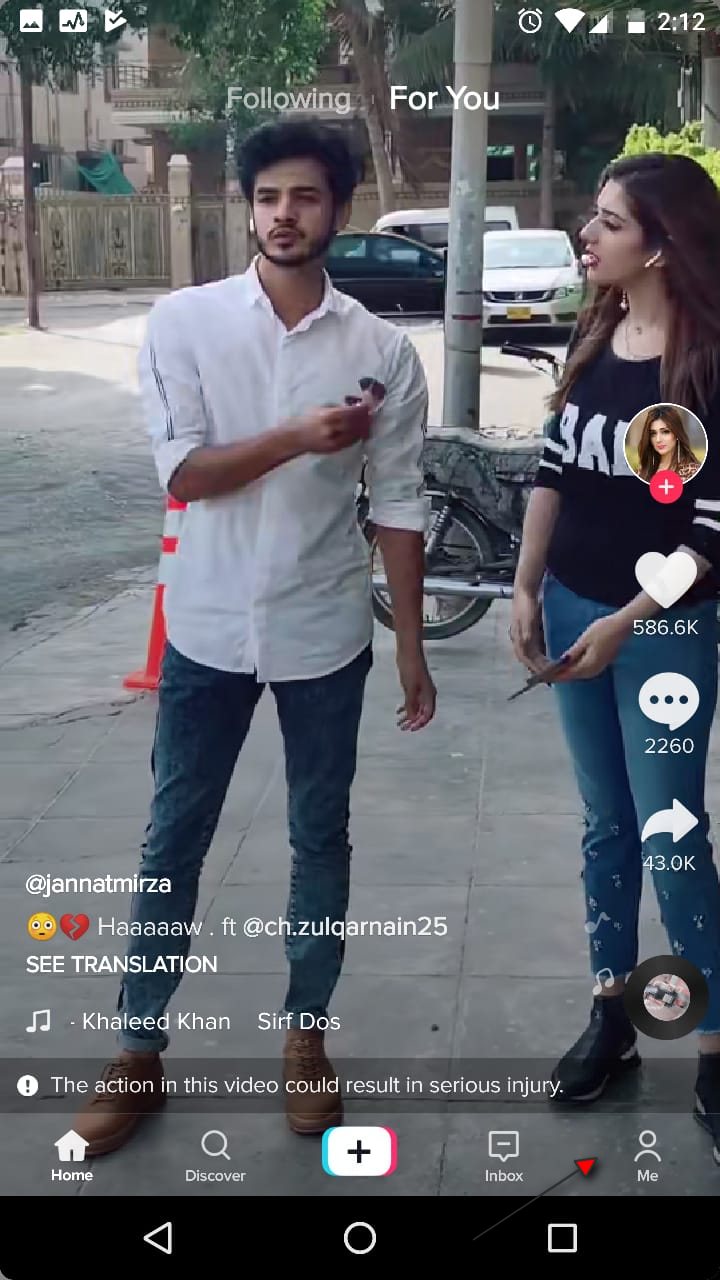Select the For You feed

pos(444,98)
